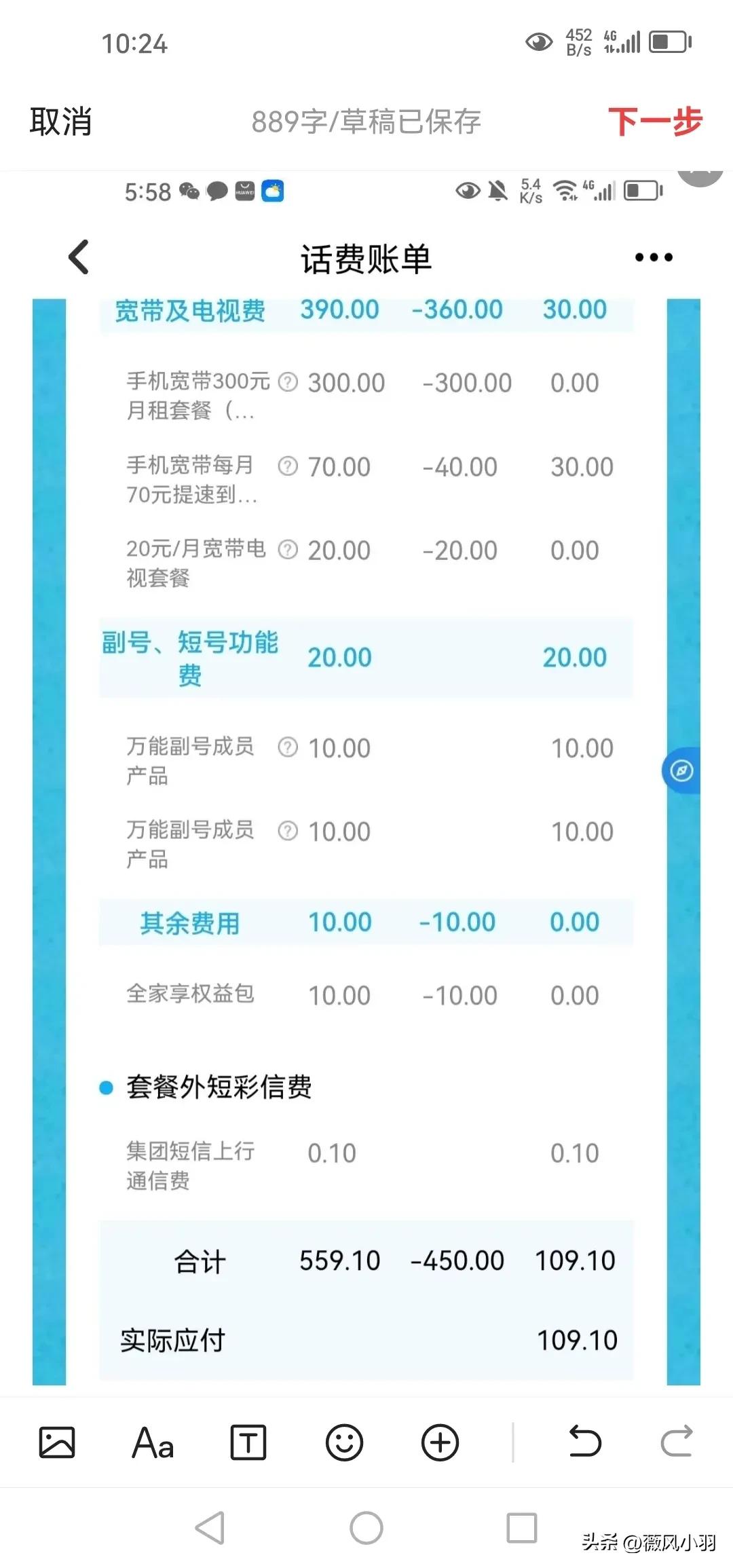Proceed to next step with 下一步
The height and width of the screenshot is (1568, 733).
(656, 122)
